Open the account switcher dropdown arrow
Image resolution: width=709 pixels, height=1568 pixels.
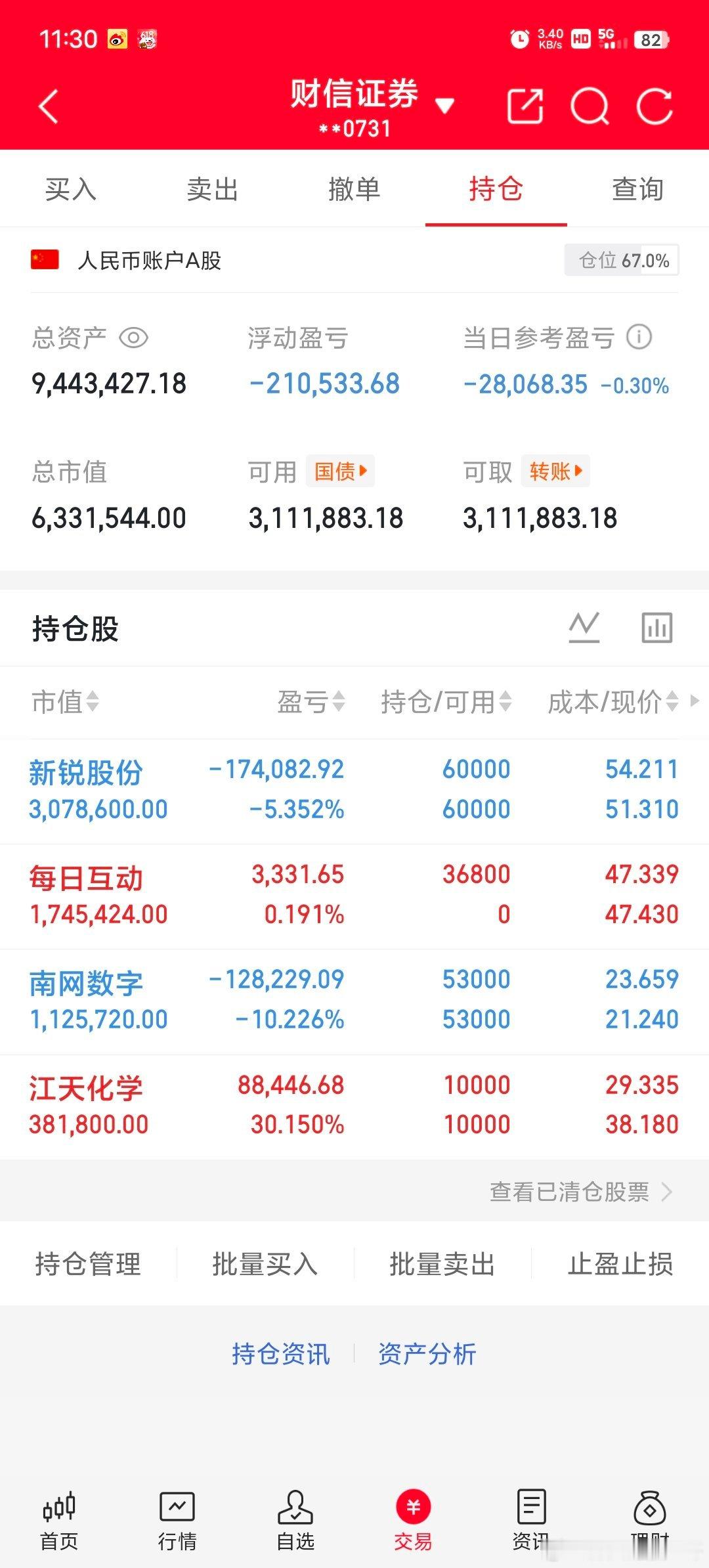[445, 105]
